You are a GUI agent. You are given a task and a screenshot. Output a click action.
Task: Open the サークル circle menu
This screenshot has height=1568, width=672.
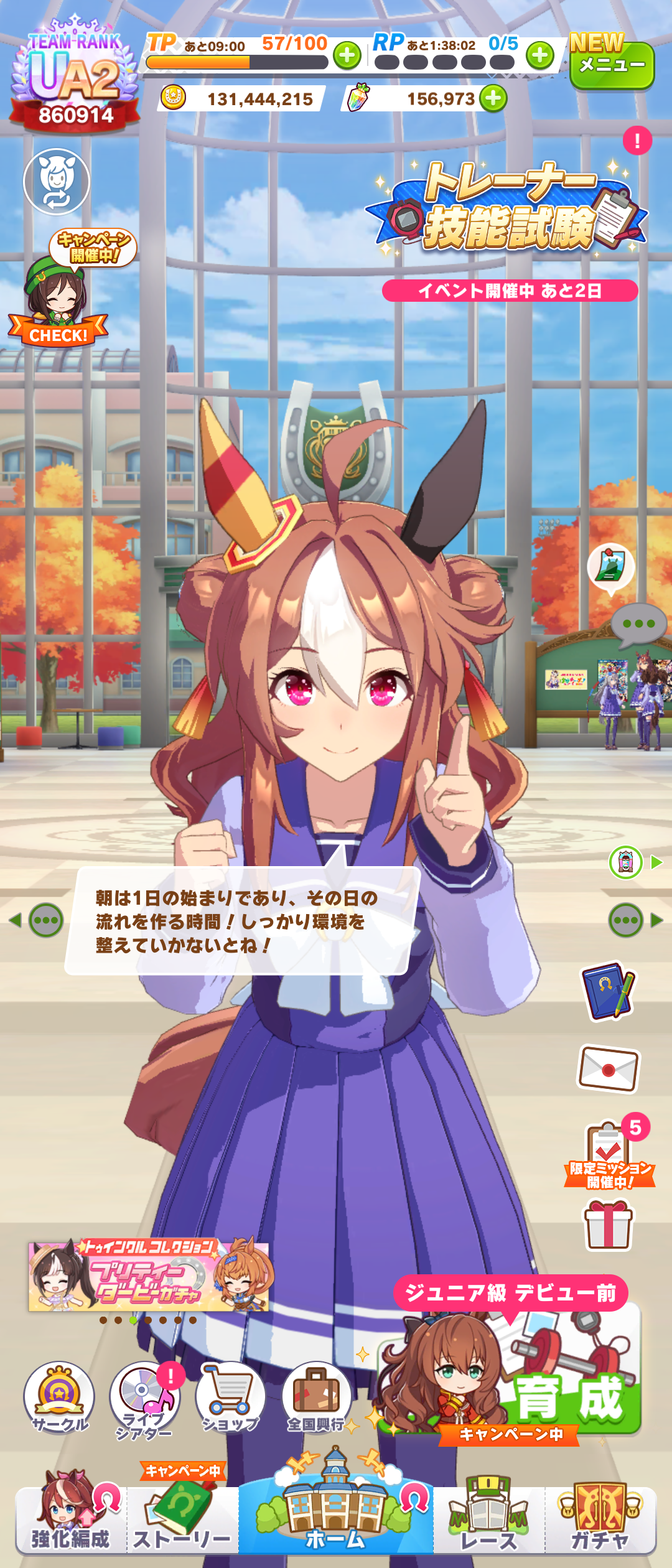[x=59, y=1397]
